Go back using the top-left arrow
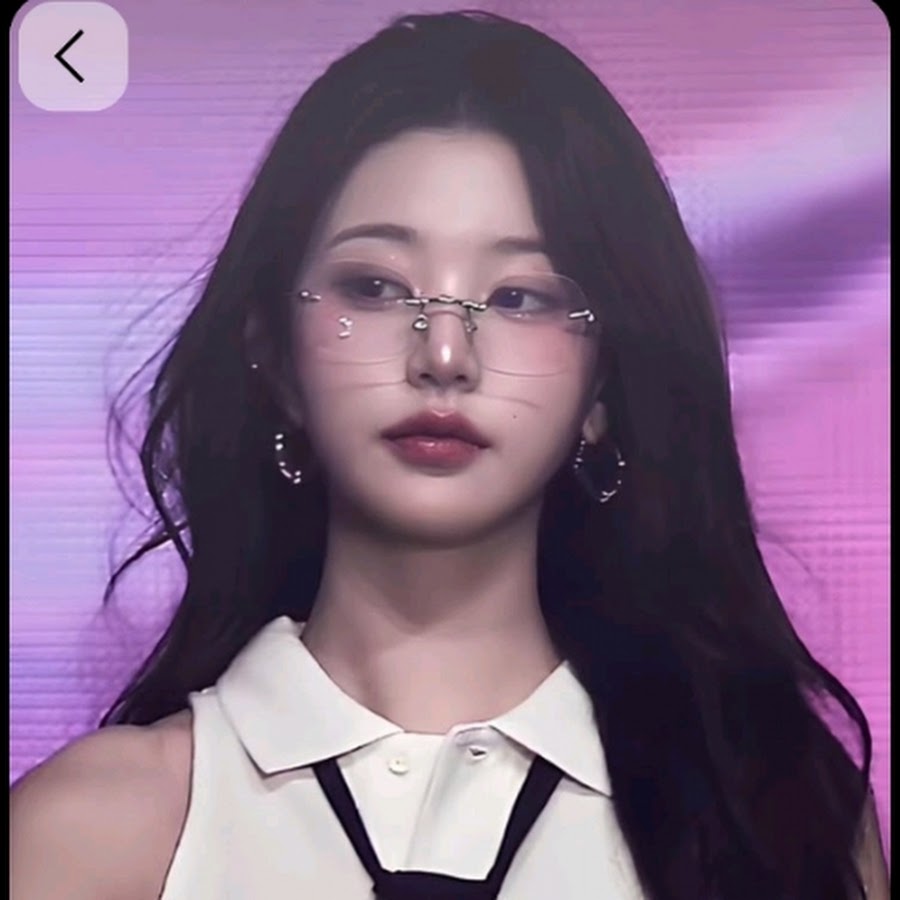 72,56
